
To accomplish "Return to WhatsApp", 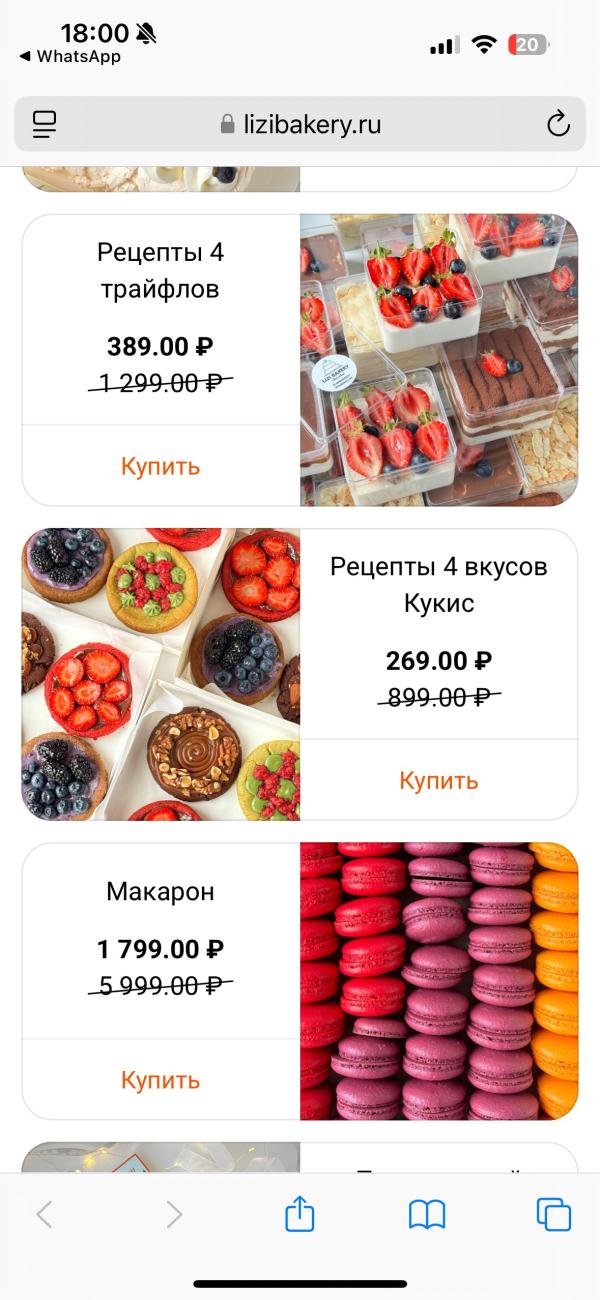I will pyautogui.click(x=70, y=57).
